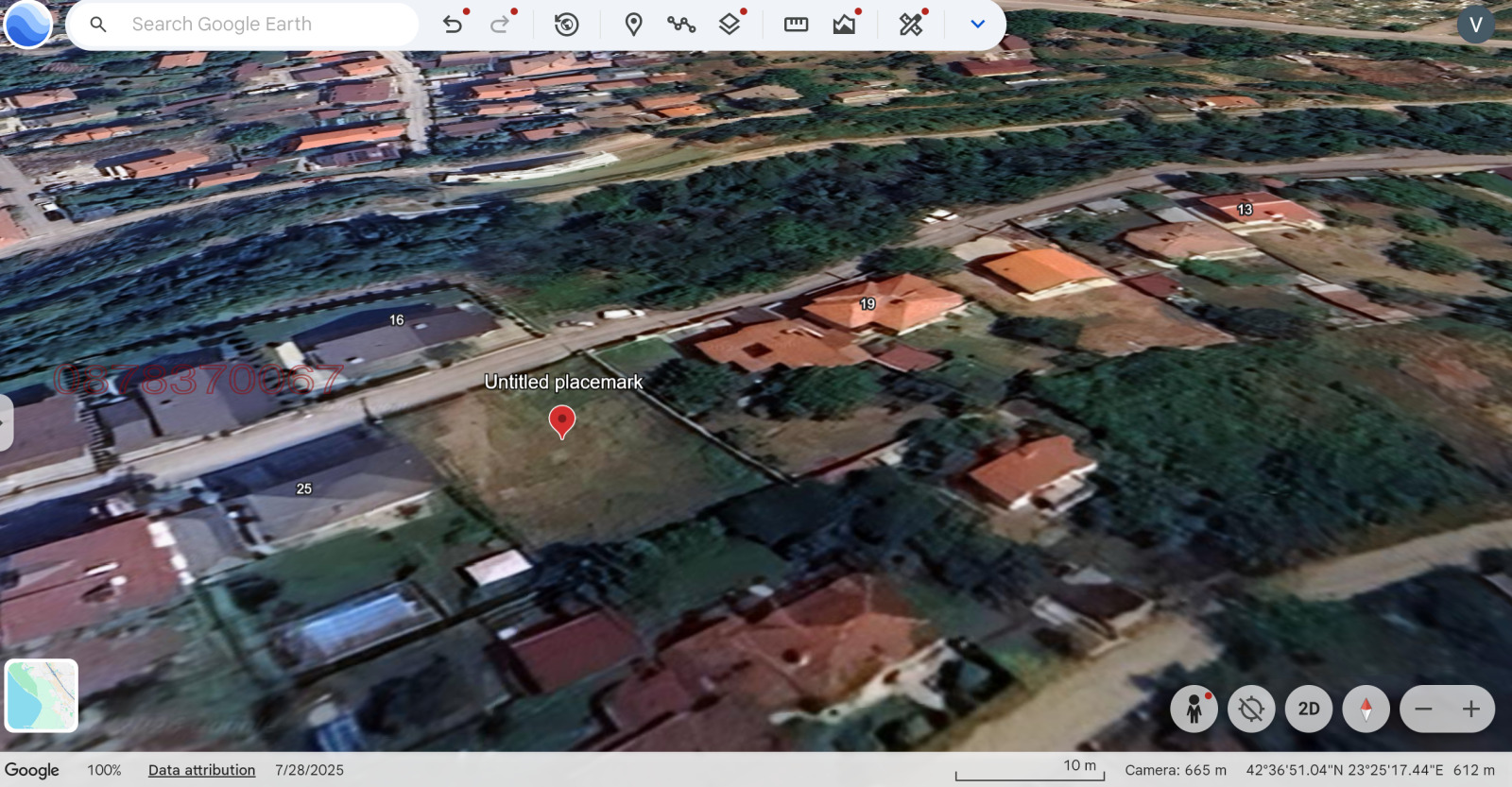
Task: Open the layers tool in the toolbar
Action: tap(730, 25)
